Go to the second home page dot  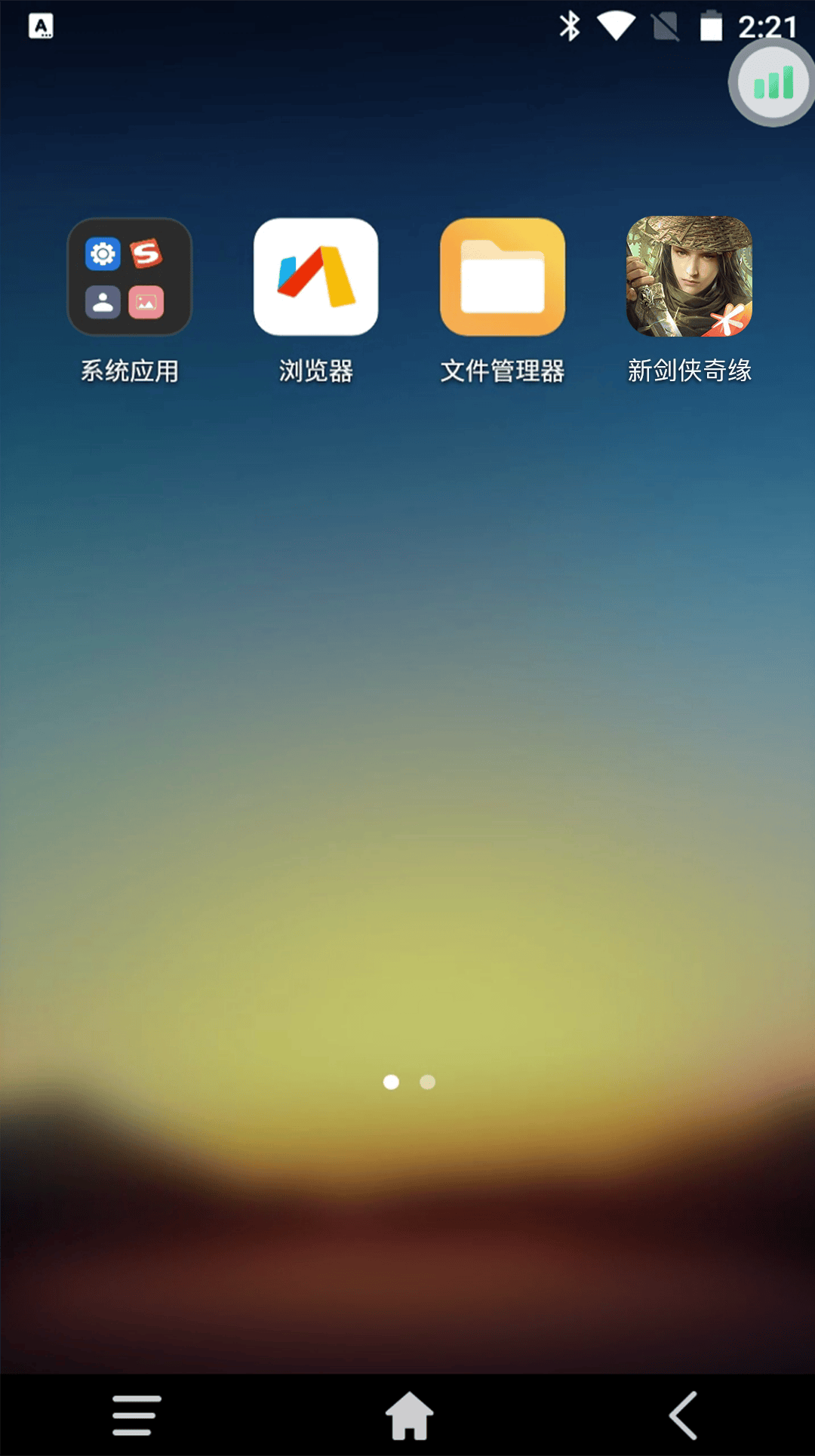428,1082
